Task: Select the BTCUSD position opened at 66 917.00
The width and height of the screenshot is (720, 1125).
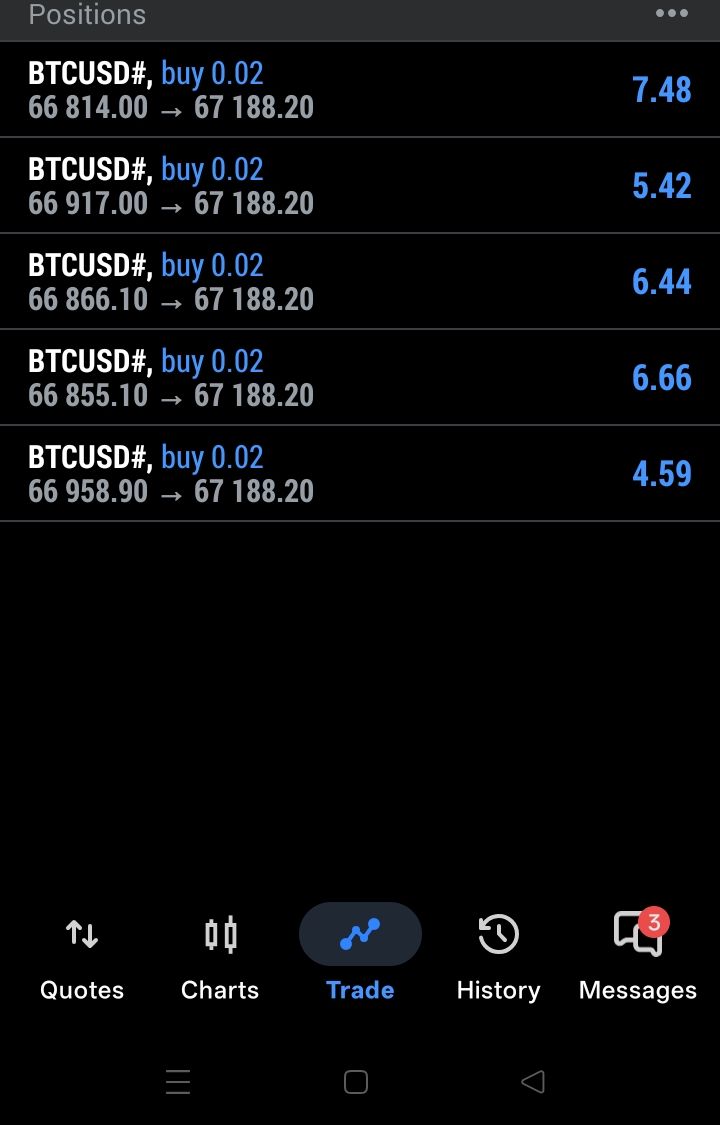Action: pos(360,185)
